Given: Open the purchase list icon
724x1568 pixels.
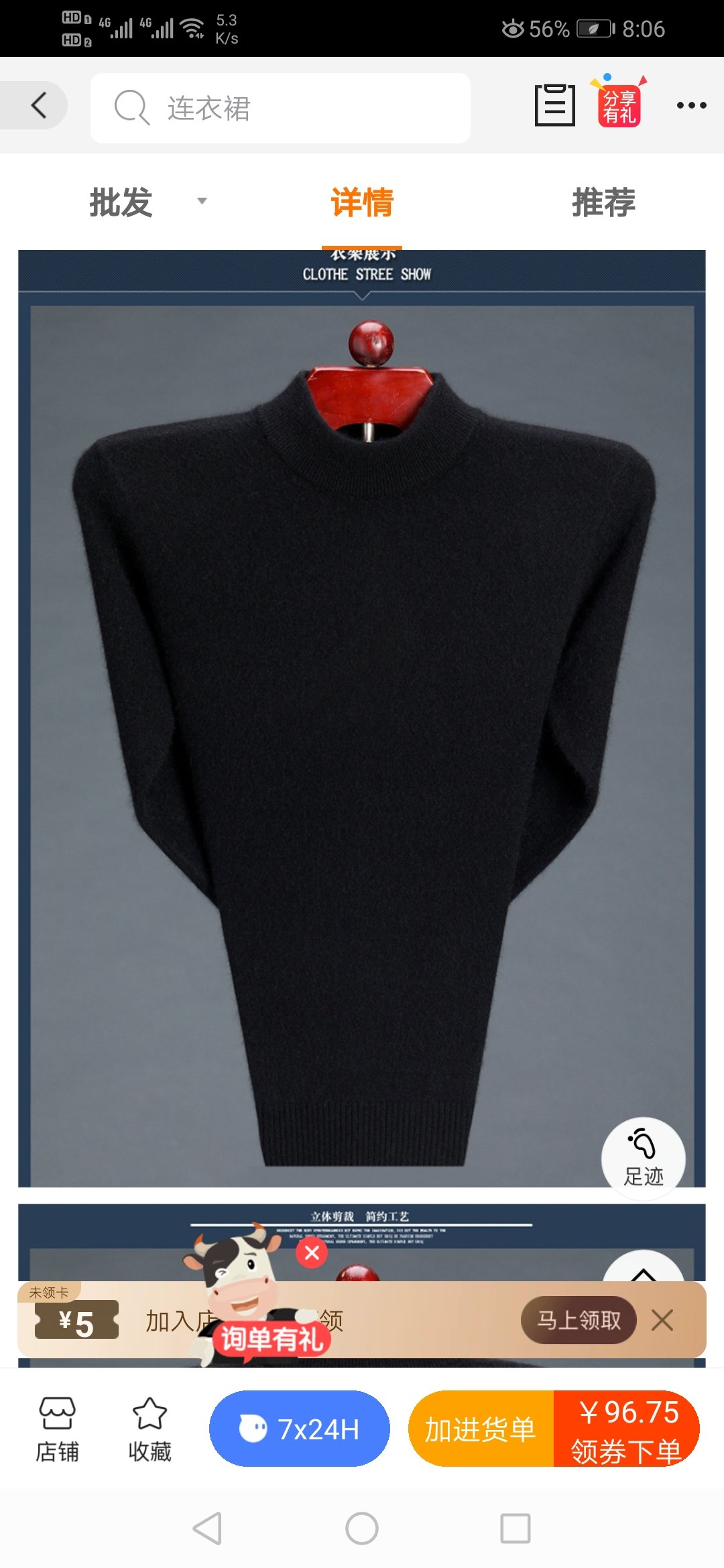Looking at the screenshot, I should point(554,105).
